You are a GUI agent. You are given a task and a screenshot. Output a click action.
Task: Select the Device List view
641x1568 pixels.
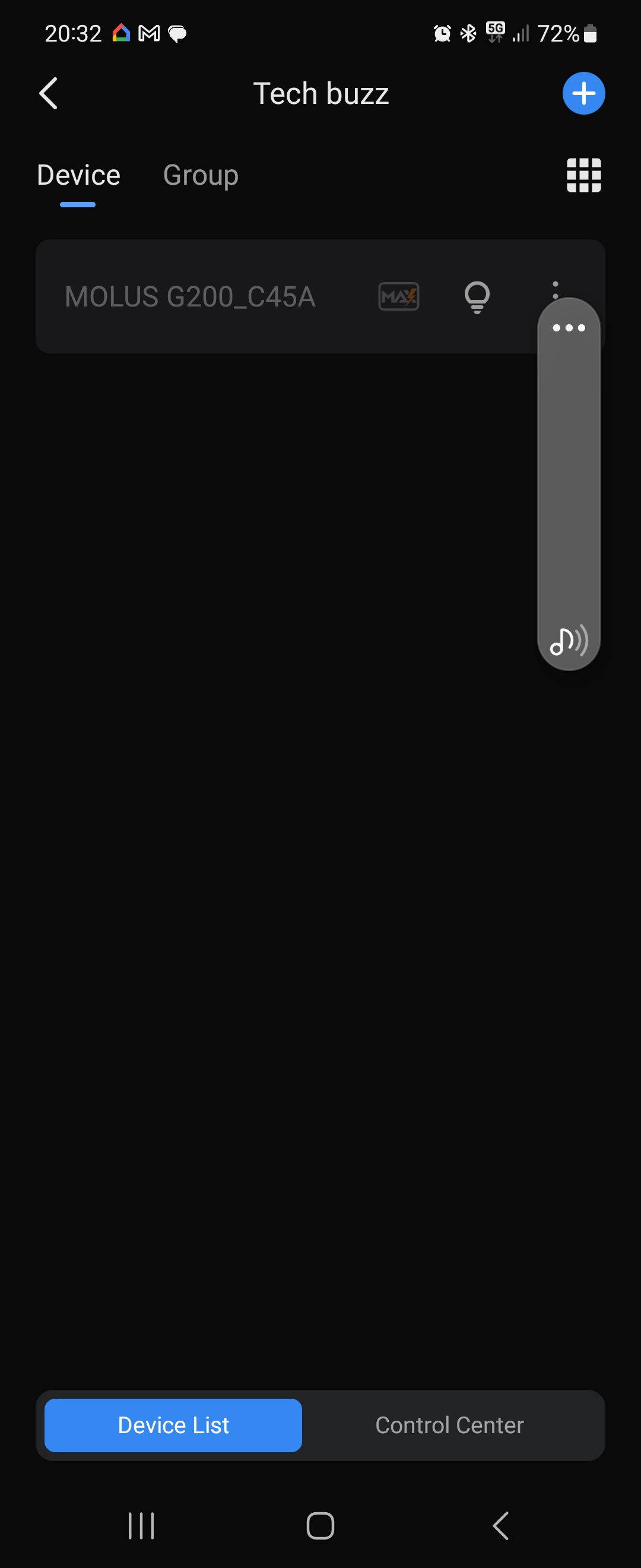[x=173, y=1425]
